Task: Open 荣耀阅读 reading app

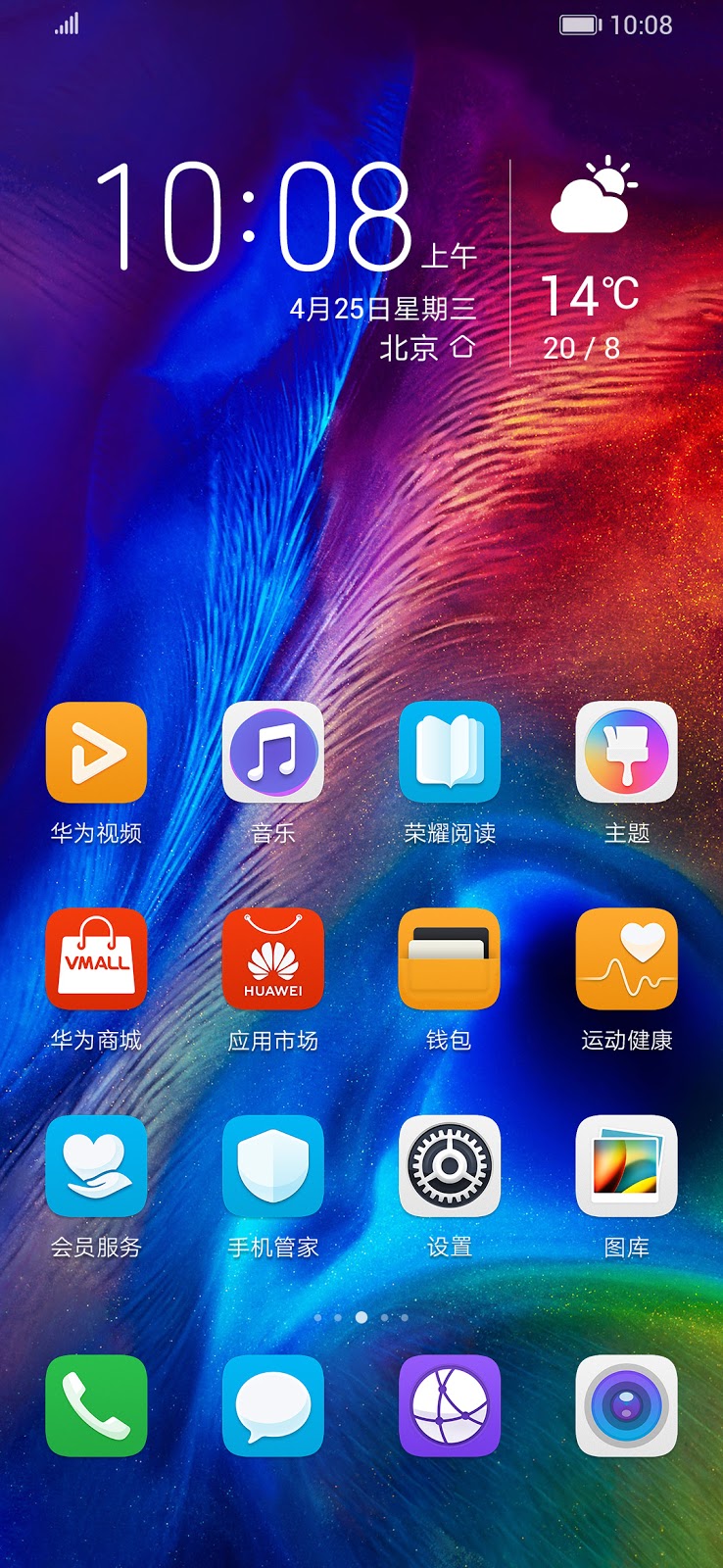Action: (450, 753)
